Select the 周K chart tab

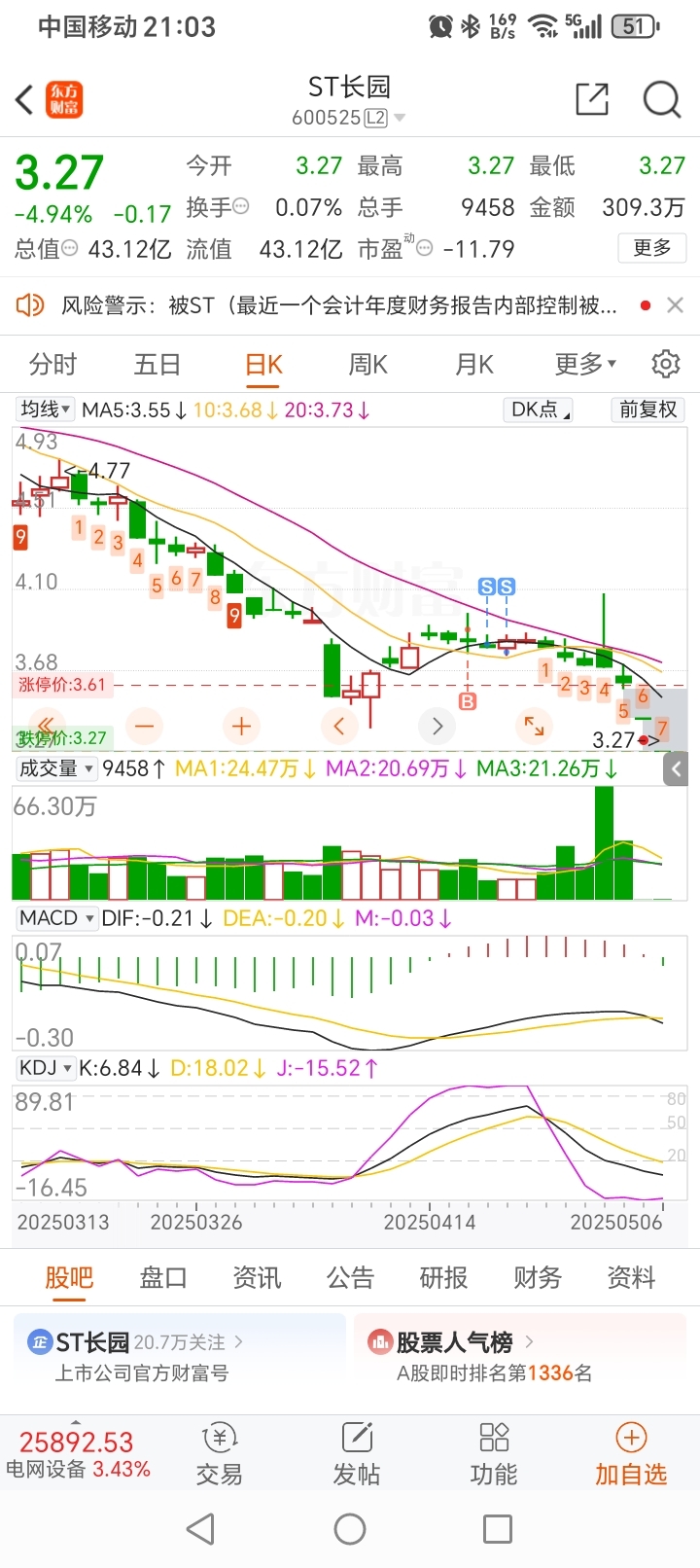point(368,365)
